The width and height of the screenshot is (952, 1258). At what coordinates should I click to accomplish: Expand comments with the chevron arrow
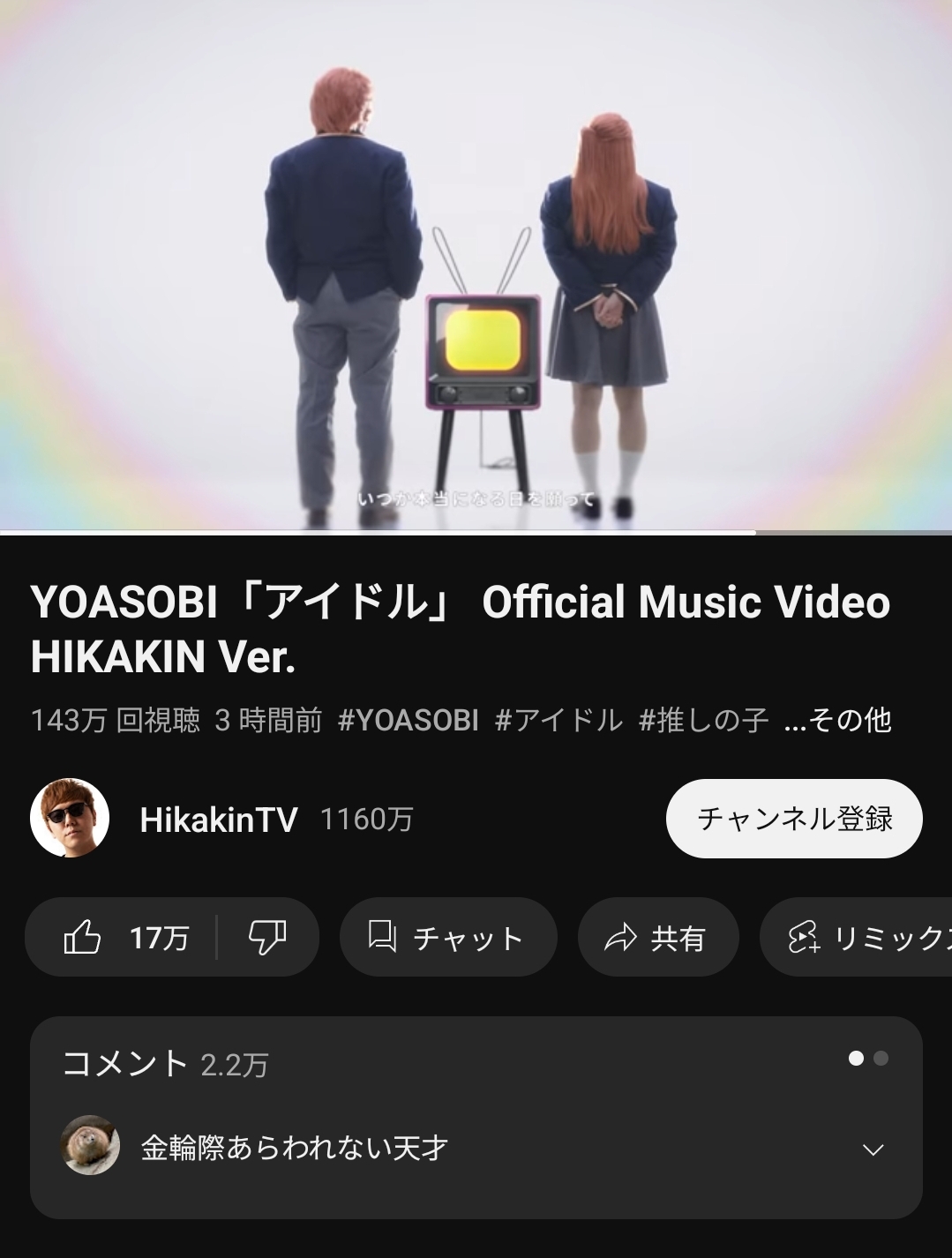point(873,1149)
